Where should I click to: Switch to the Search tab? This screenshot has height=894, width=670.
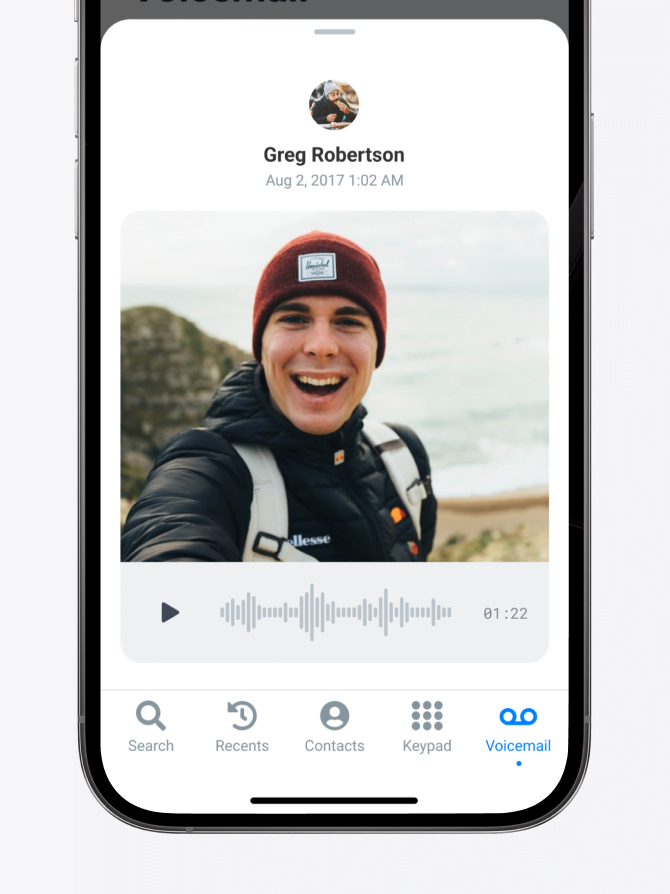[x=151, y=727]
